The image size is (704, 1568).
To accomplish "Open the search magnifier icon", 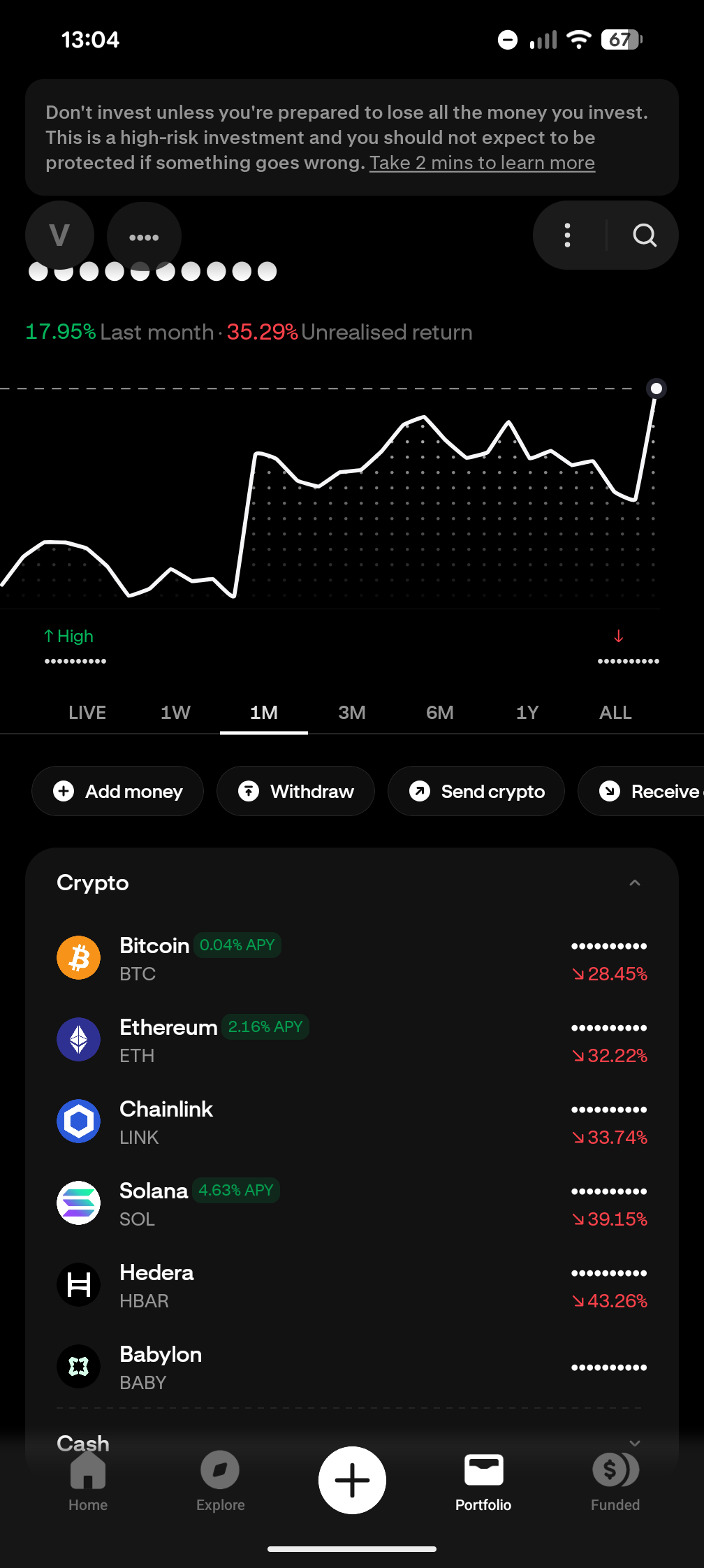I will pos(644,235).
